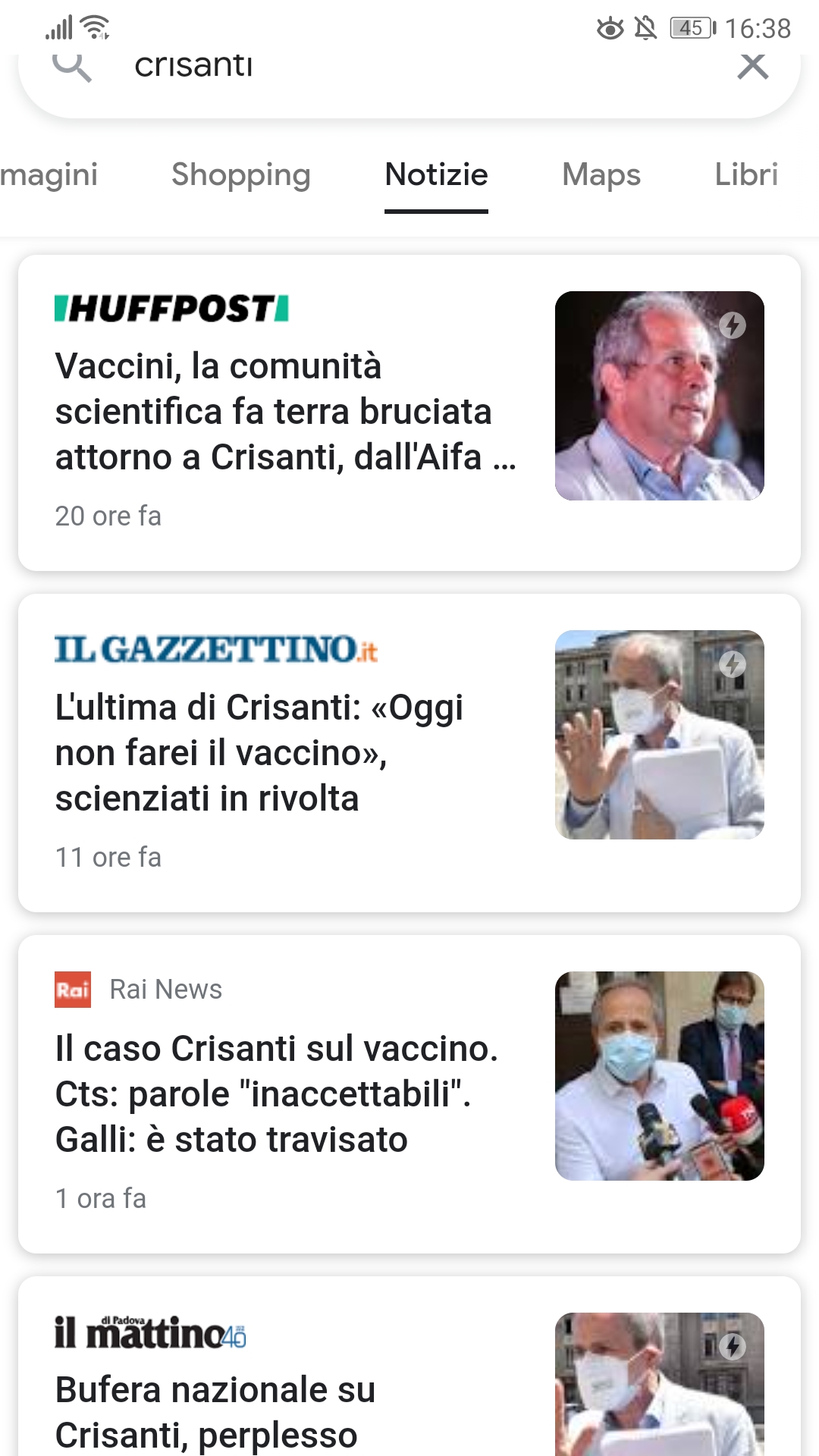
Task: Switch to the Shopping tab
Action: 240,175
